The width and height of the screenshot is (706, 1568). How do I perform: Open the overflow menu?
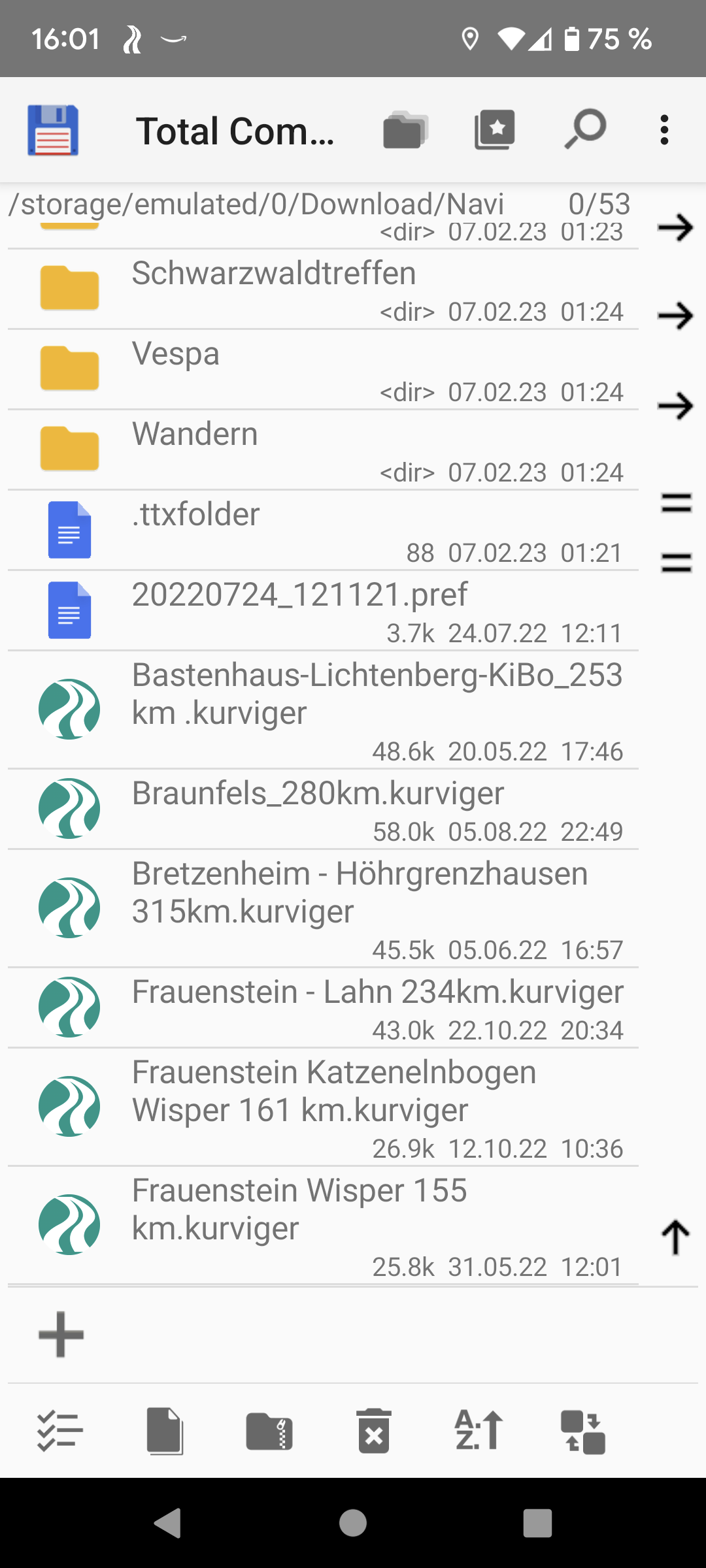pos(664,130)
